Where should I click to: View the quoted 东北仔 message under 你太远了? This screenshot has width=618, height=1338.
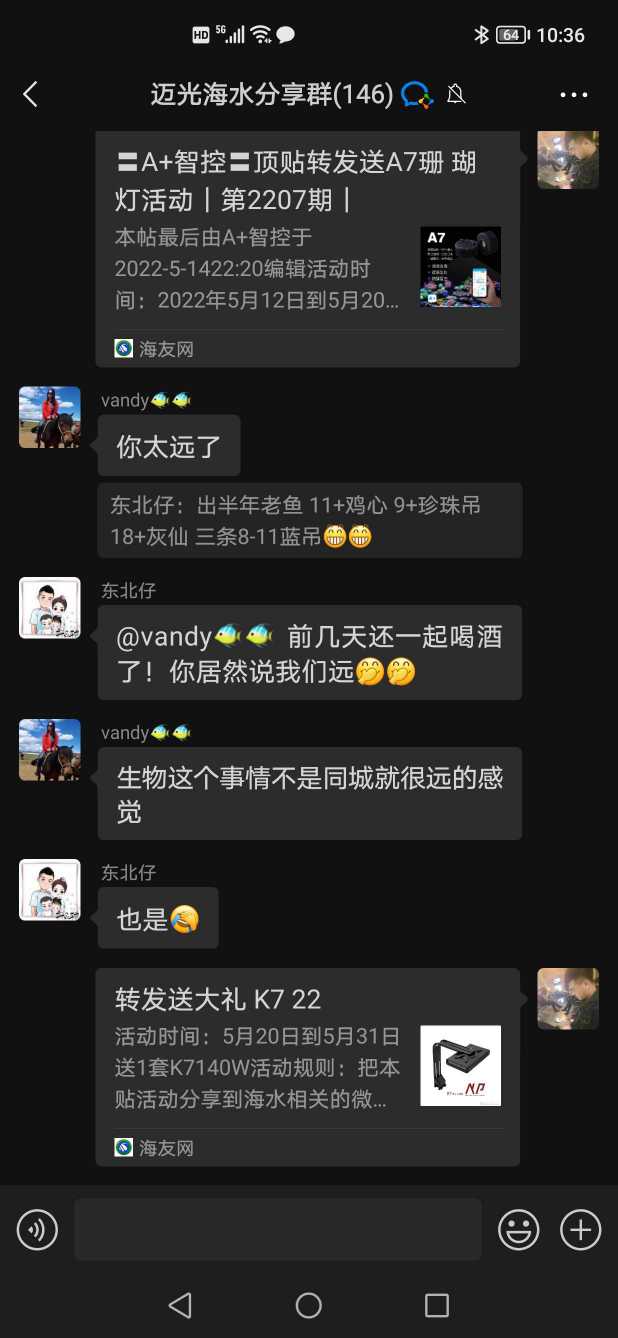coord(309,520)
